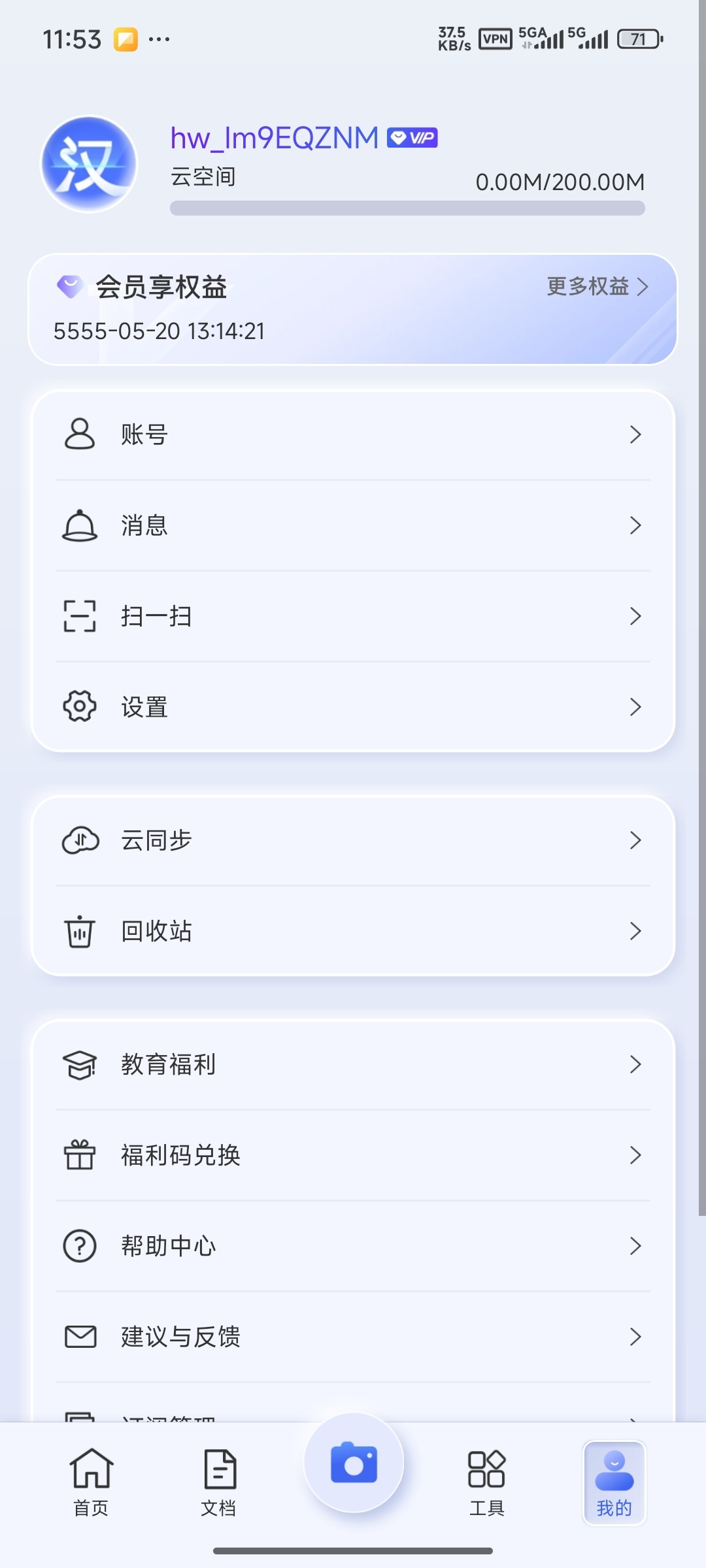
Task: Open 更多权益 member benefits link
Action: tap(597, 286)
